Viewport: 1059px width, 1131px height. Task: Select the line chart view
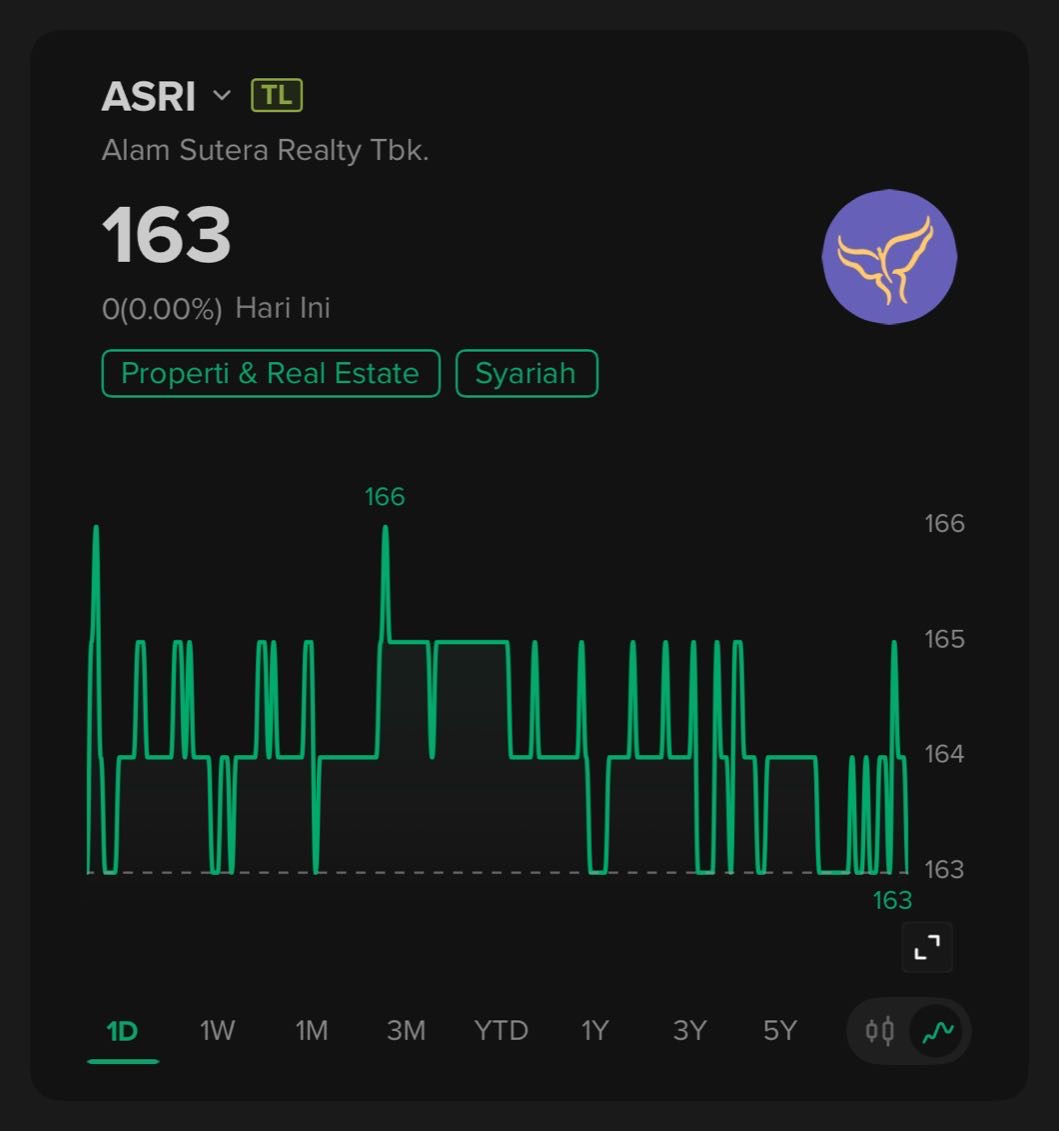click(x=939, y=1030)
